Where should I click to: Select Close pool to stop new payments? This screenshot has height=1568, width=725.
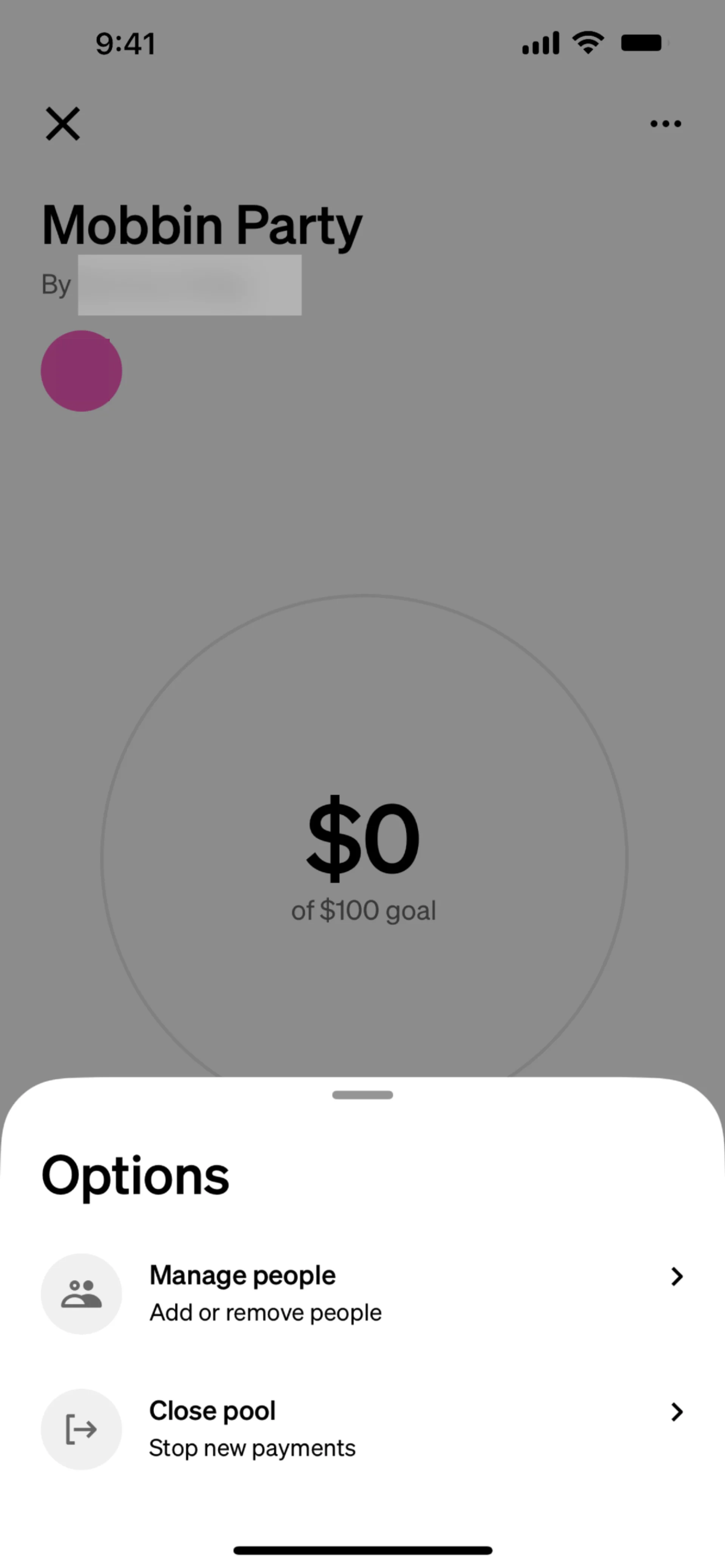[x=362, y=1429]
